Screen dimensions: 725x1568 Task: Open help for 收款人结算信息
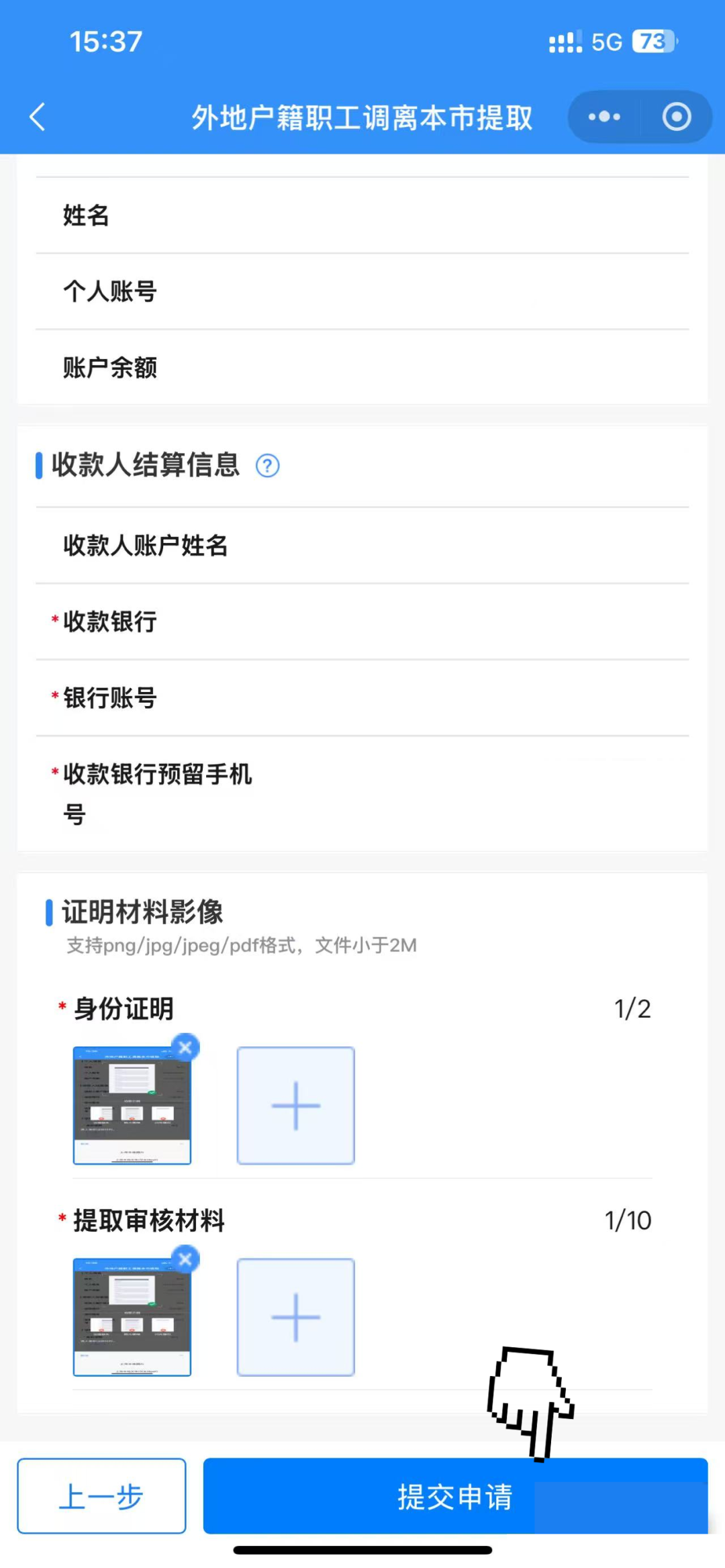point(267,465)
